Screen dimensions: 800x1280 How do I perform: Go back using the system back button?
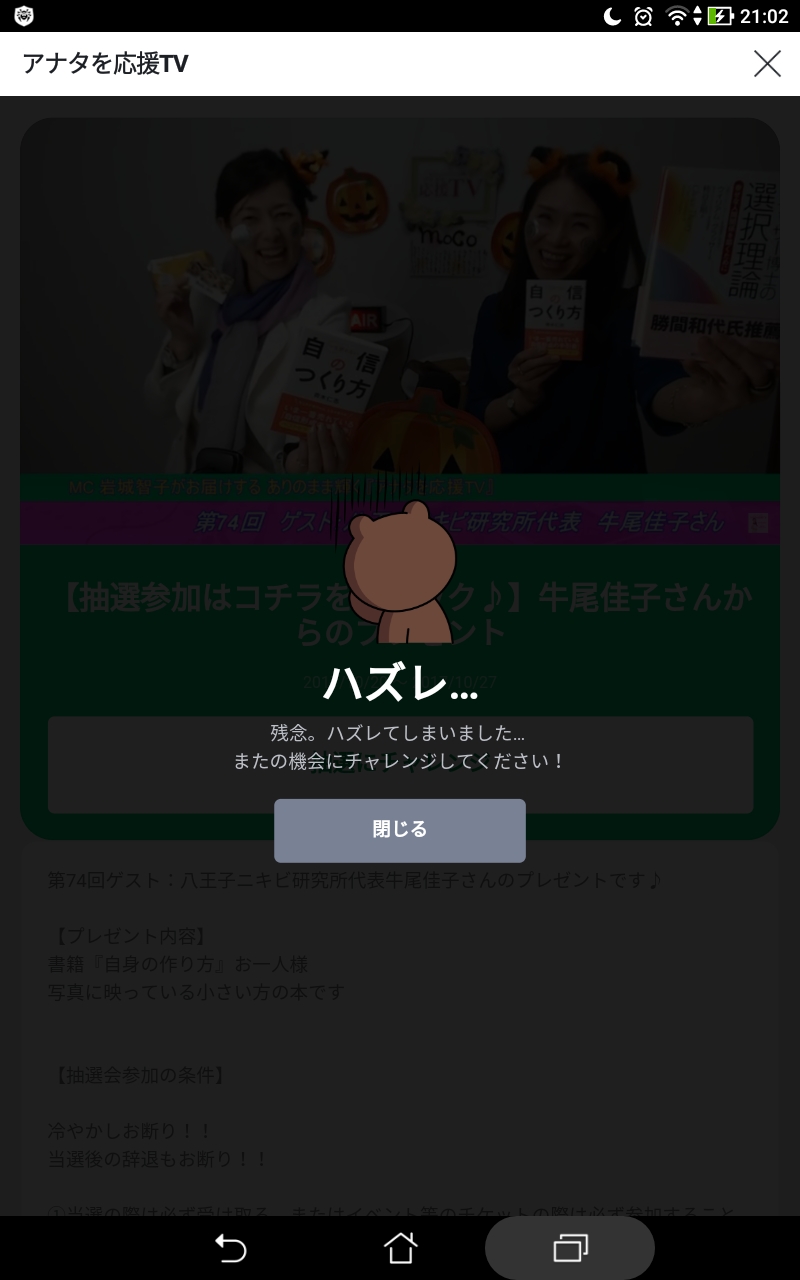(231, 1248)
